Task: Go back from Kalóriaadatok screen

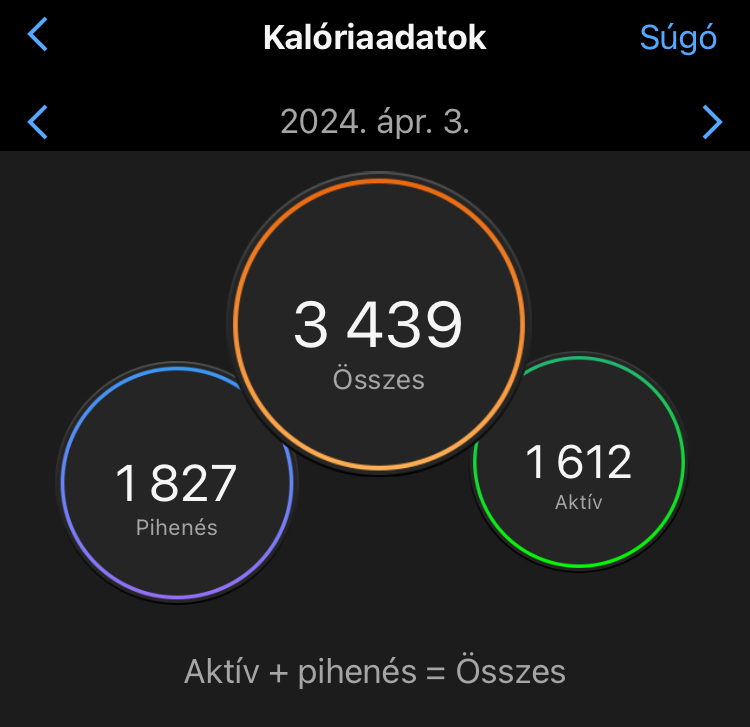Action: (38, 36)
